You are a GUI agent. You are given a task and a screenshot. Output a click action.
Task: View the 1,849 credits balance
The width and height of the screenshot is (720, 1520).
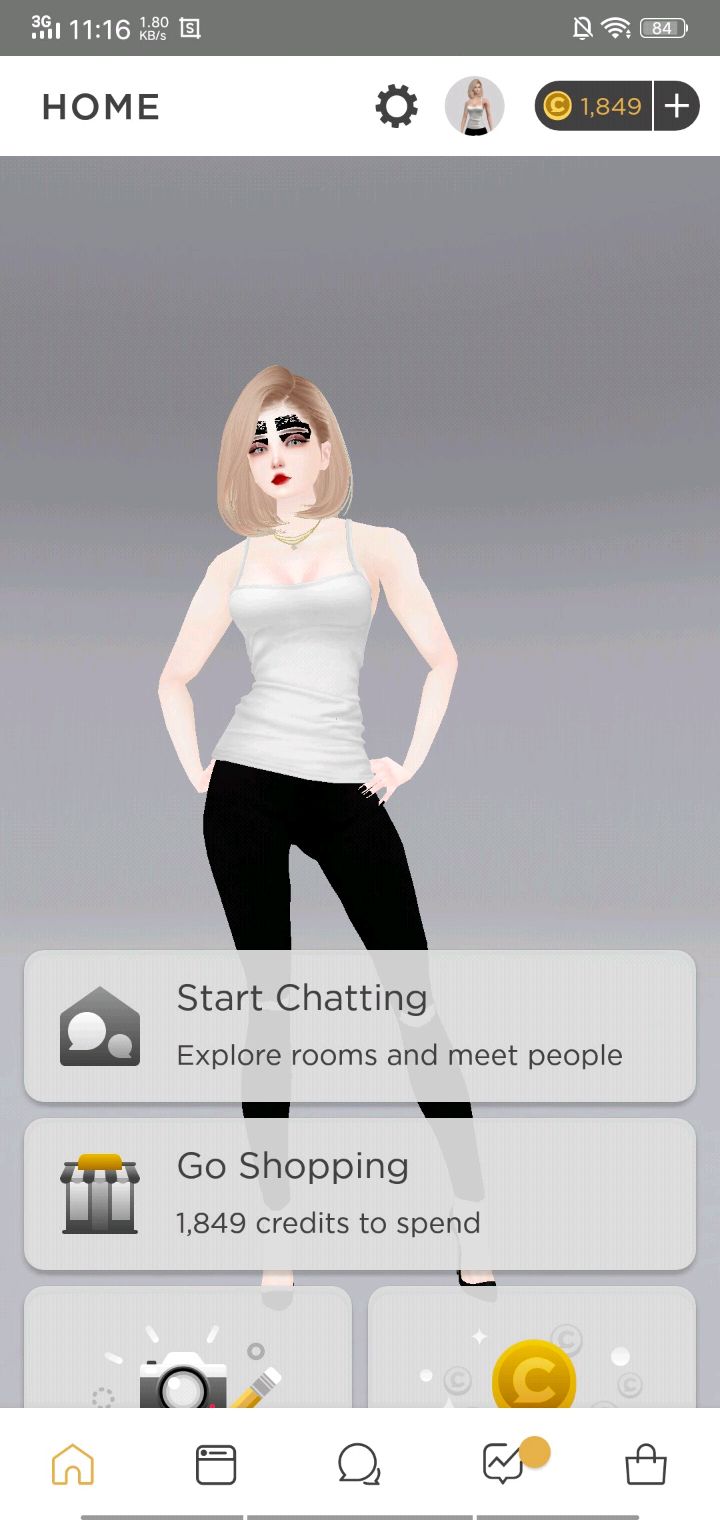click(594, 106)
